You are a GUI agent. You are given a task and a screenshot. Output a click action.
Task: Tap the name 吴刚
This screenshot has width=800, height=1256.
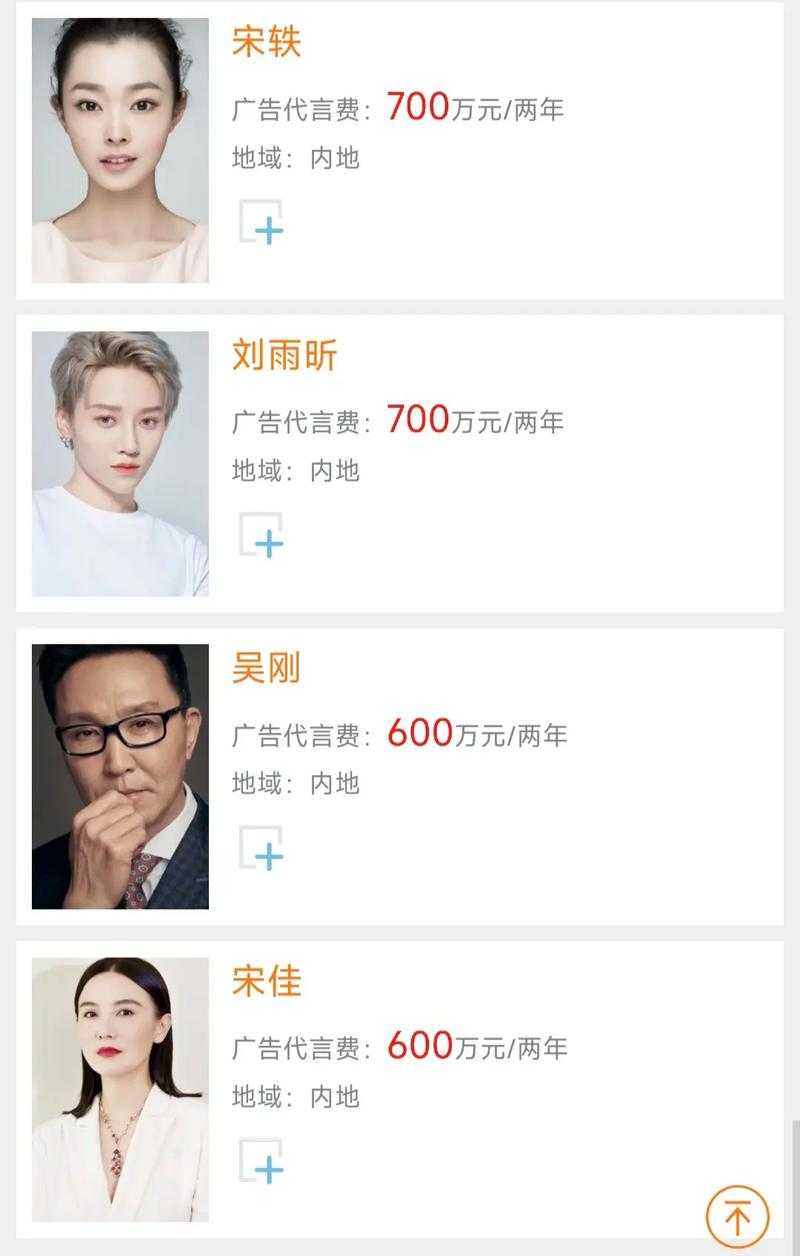(x=266, y=668)
